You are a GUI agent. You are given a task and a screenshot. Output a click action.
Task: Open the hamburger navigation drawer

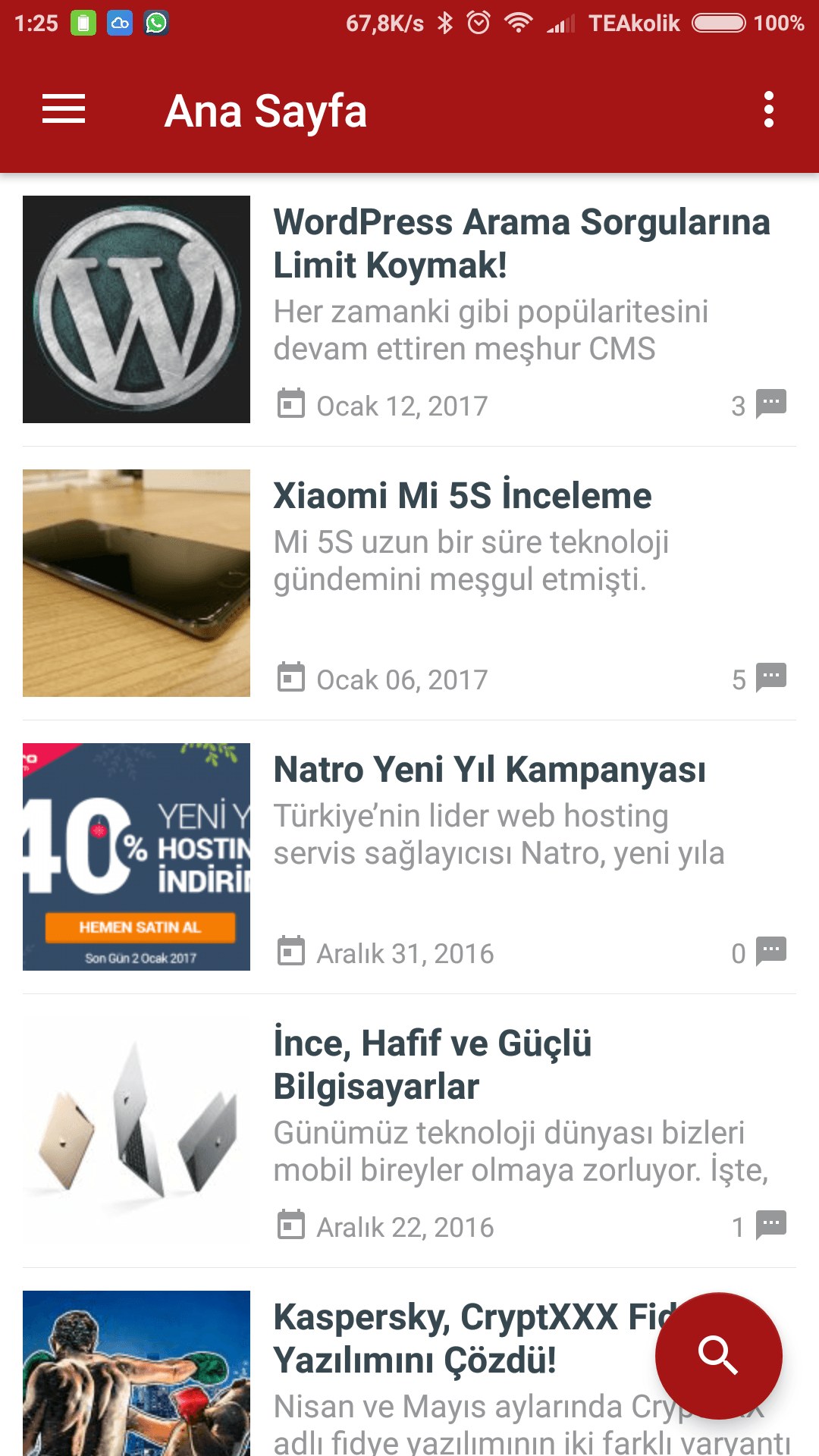click(64, 110)
